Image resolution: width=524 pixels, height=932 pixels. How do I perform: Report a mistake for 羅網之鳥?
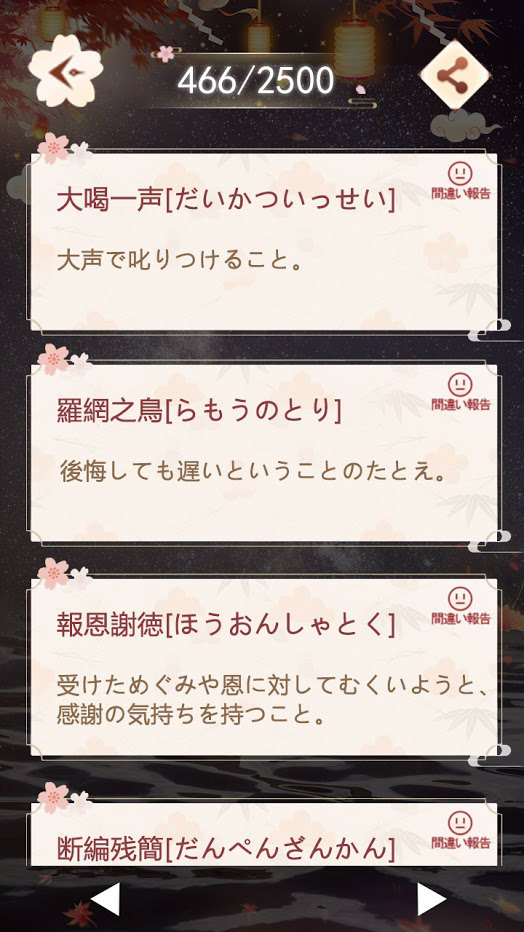pyautogui.click(x=460, y=392)
